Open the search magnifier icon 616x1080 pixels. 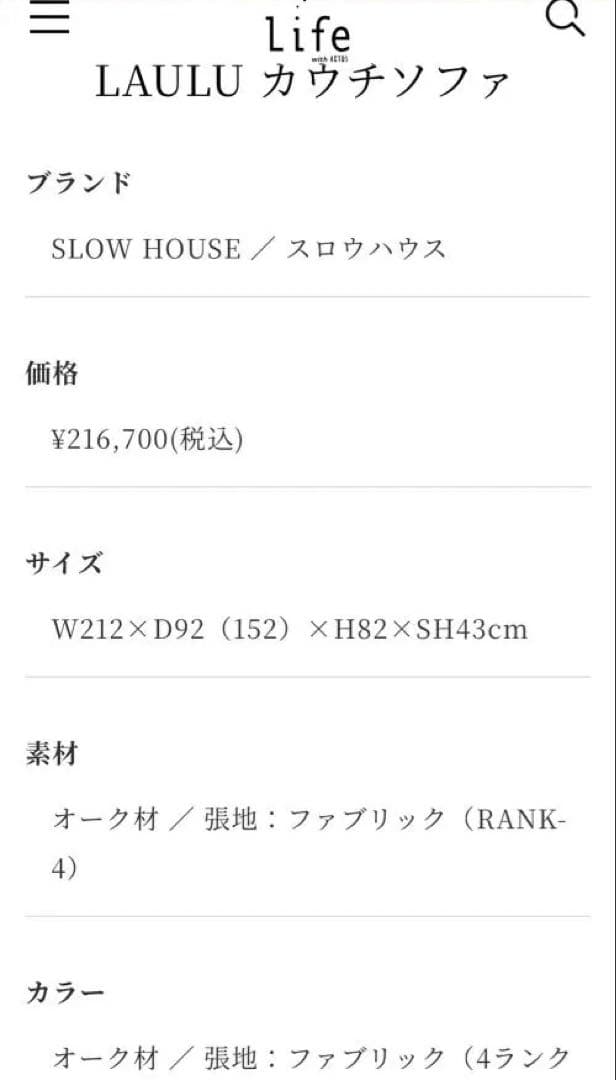tap(566, 17)
